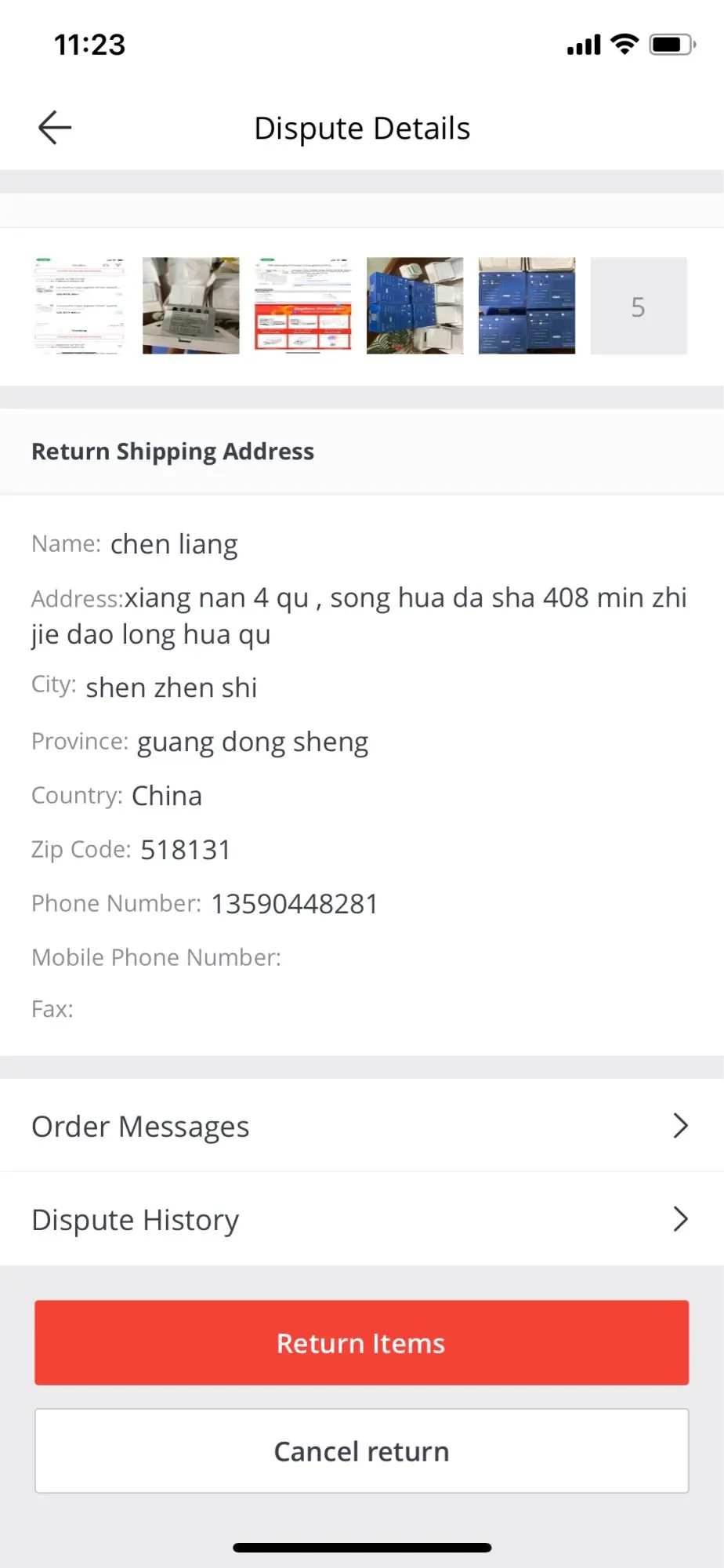This screenshot has height=1568, width=724.
Task: Open the first evidence screenshot thumbnail
Action: pos(79,306)
